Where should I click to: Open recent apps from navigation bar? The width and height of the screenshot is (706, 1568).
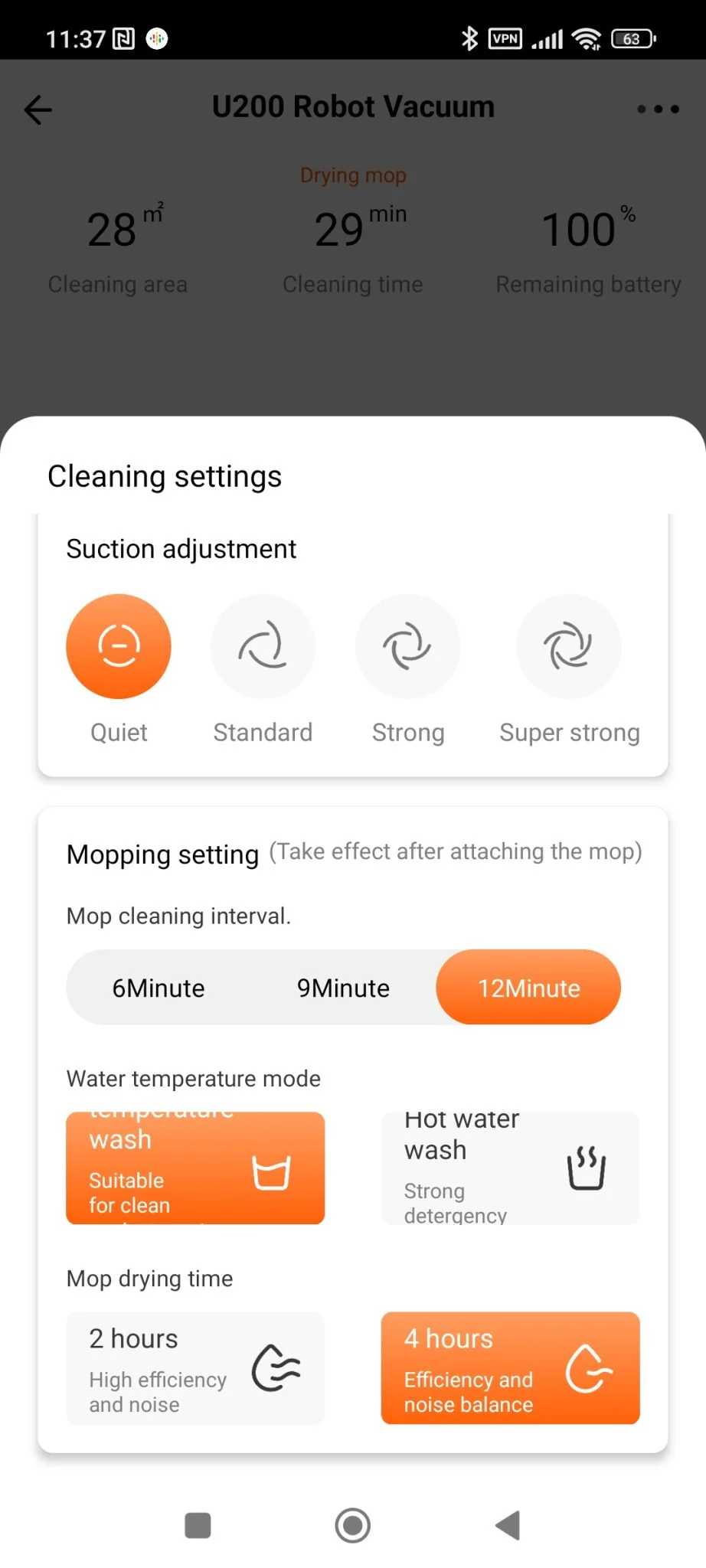click(198, 1525)
